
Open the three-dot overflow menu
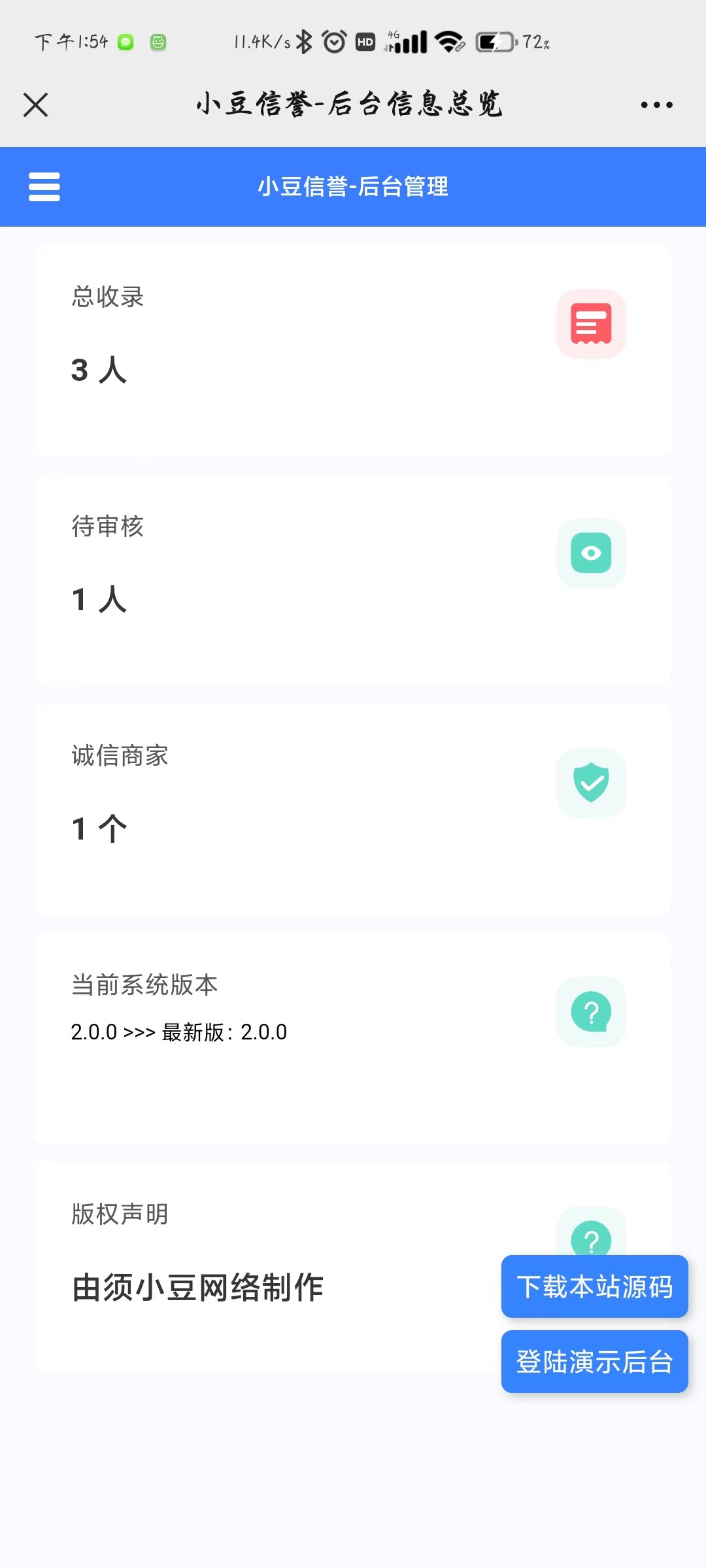[656, 105]
